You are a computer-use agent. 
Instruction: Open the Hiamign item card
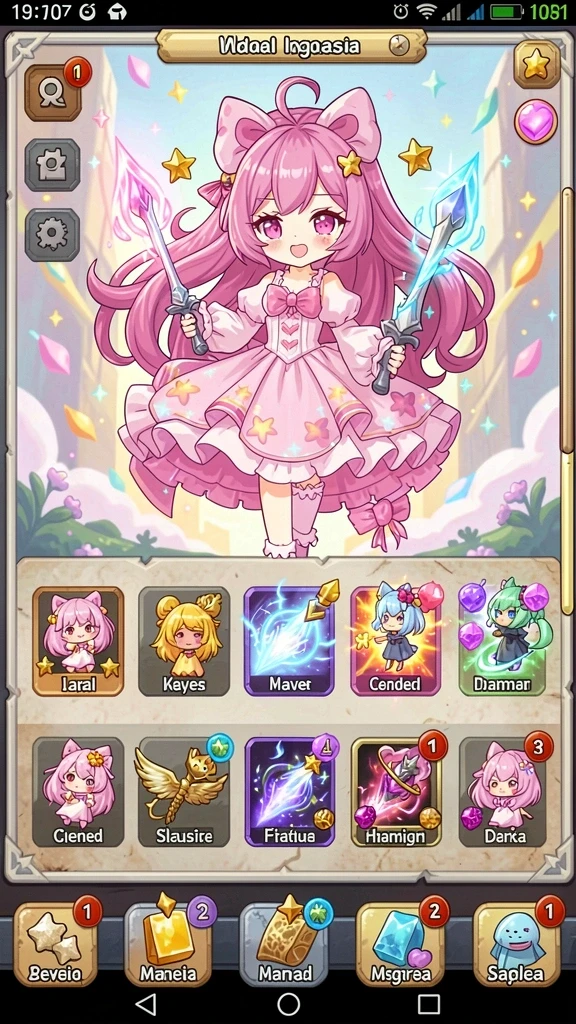click(396, 792)
